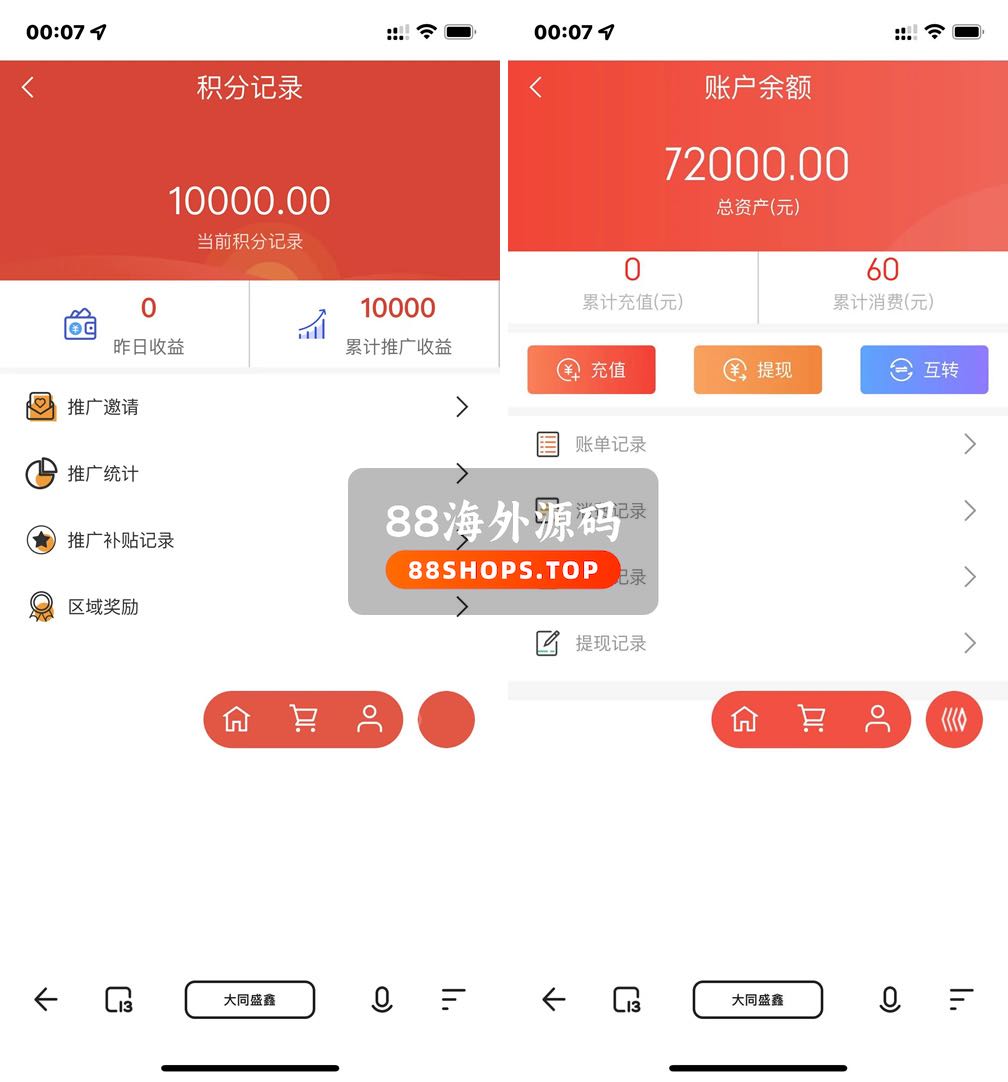The height and width of the screenshot is (1082, 1008).
Task: Open the profile from the 积分记录 floating bar
Action: click(370, 719)
